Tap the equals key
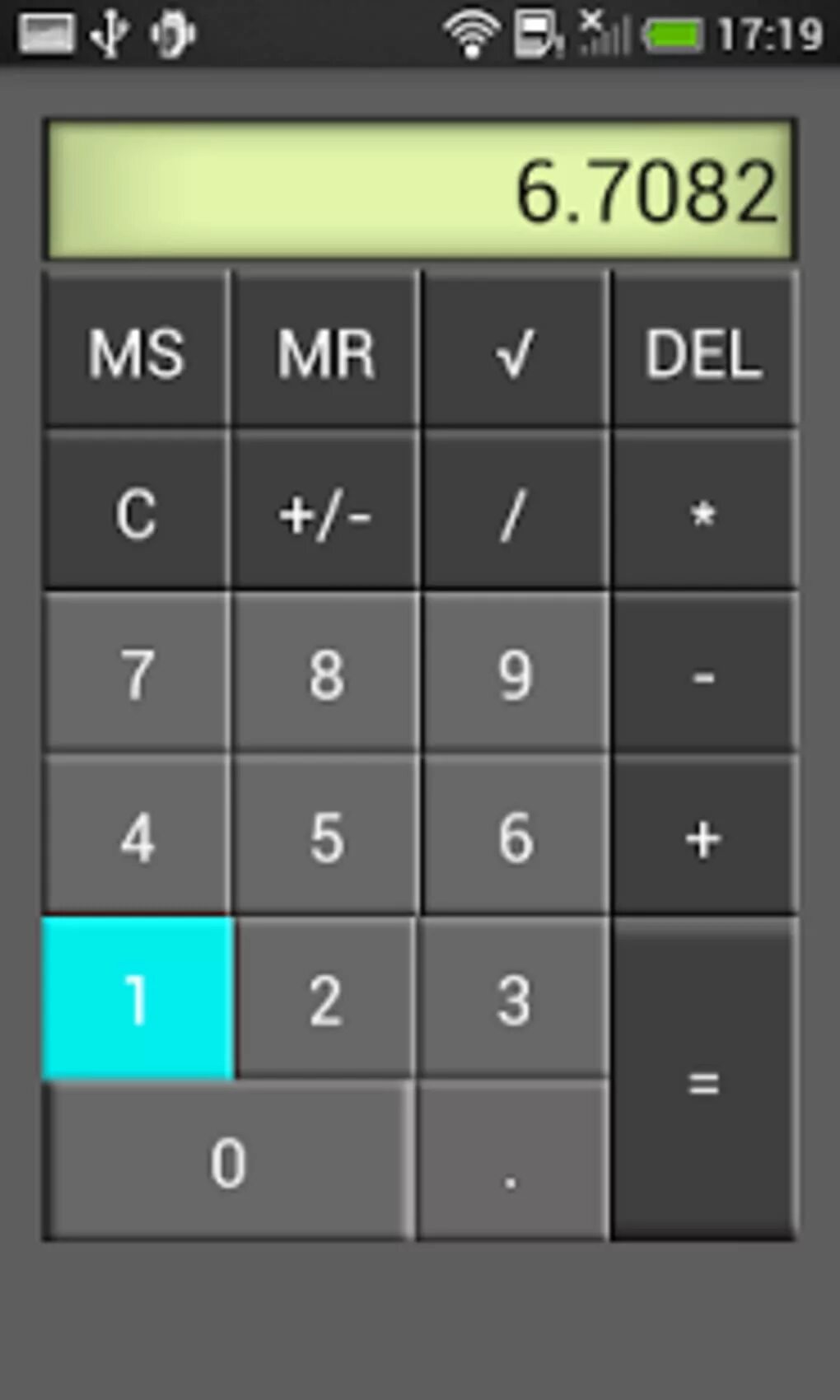840x1400 pixels. coord(704,1079)
